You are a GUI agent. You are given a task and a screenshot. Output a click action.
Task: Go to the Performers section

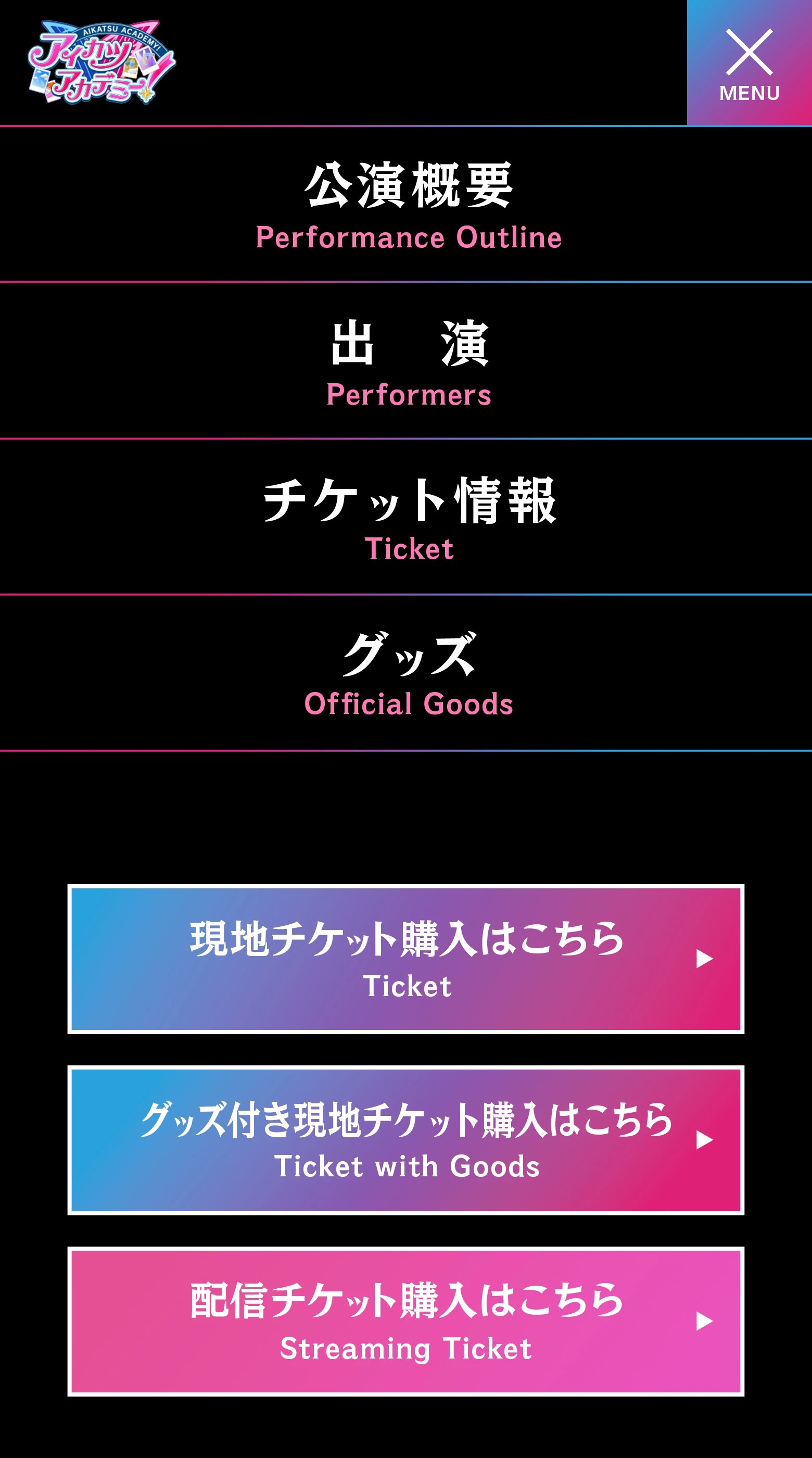(x=405, y=360)
